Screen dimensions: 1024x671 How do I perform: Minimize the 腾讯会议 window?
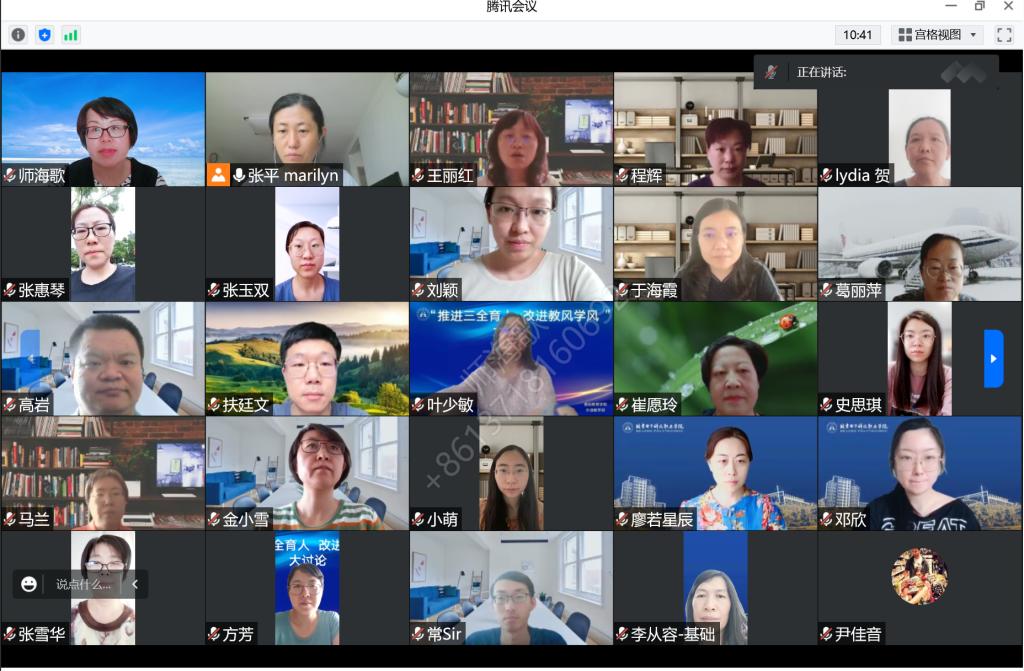(x=949, y=6)
